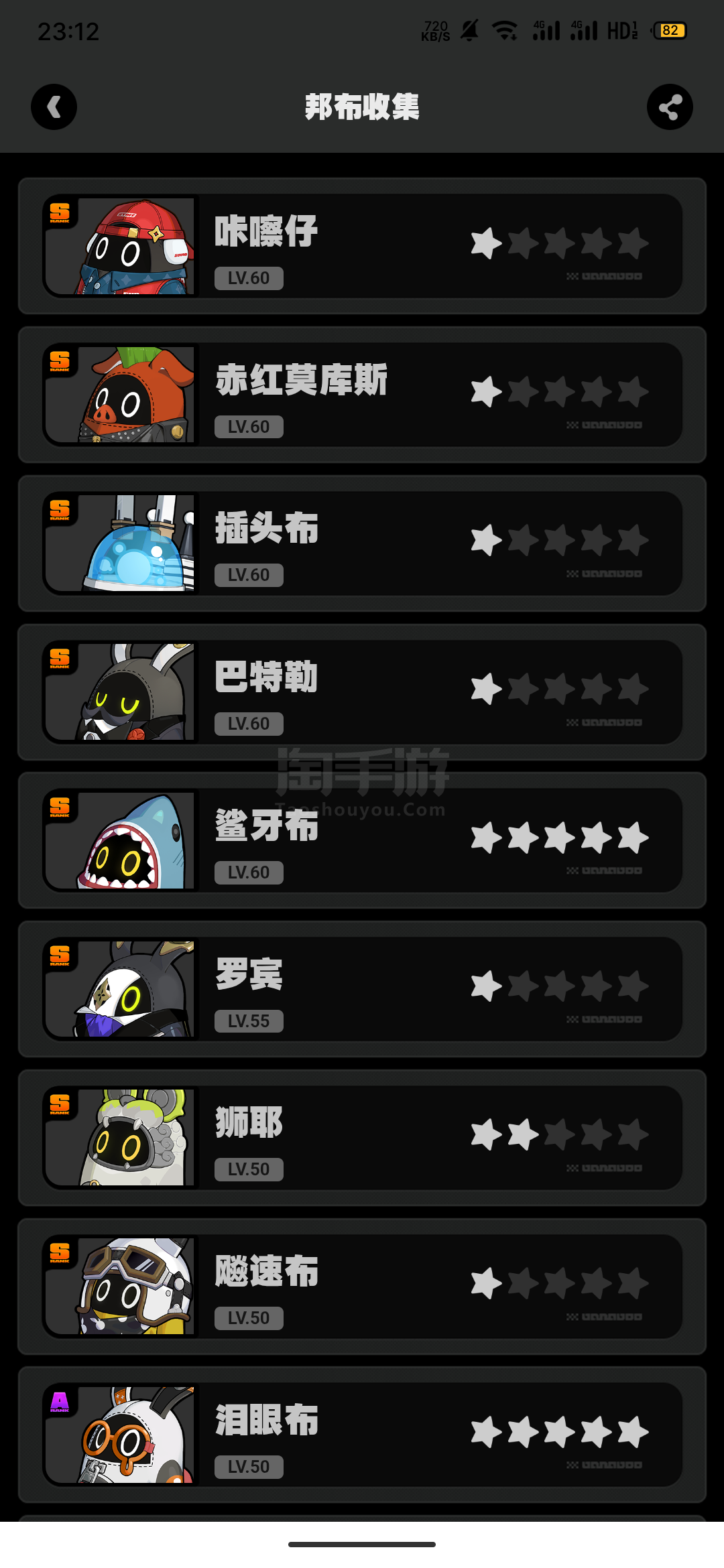This screenshot has width=724, height=1568.
Task: Open the 飚速布 Bangboo card
Action: (362, 1287)
